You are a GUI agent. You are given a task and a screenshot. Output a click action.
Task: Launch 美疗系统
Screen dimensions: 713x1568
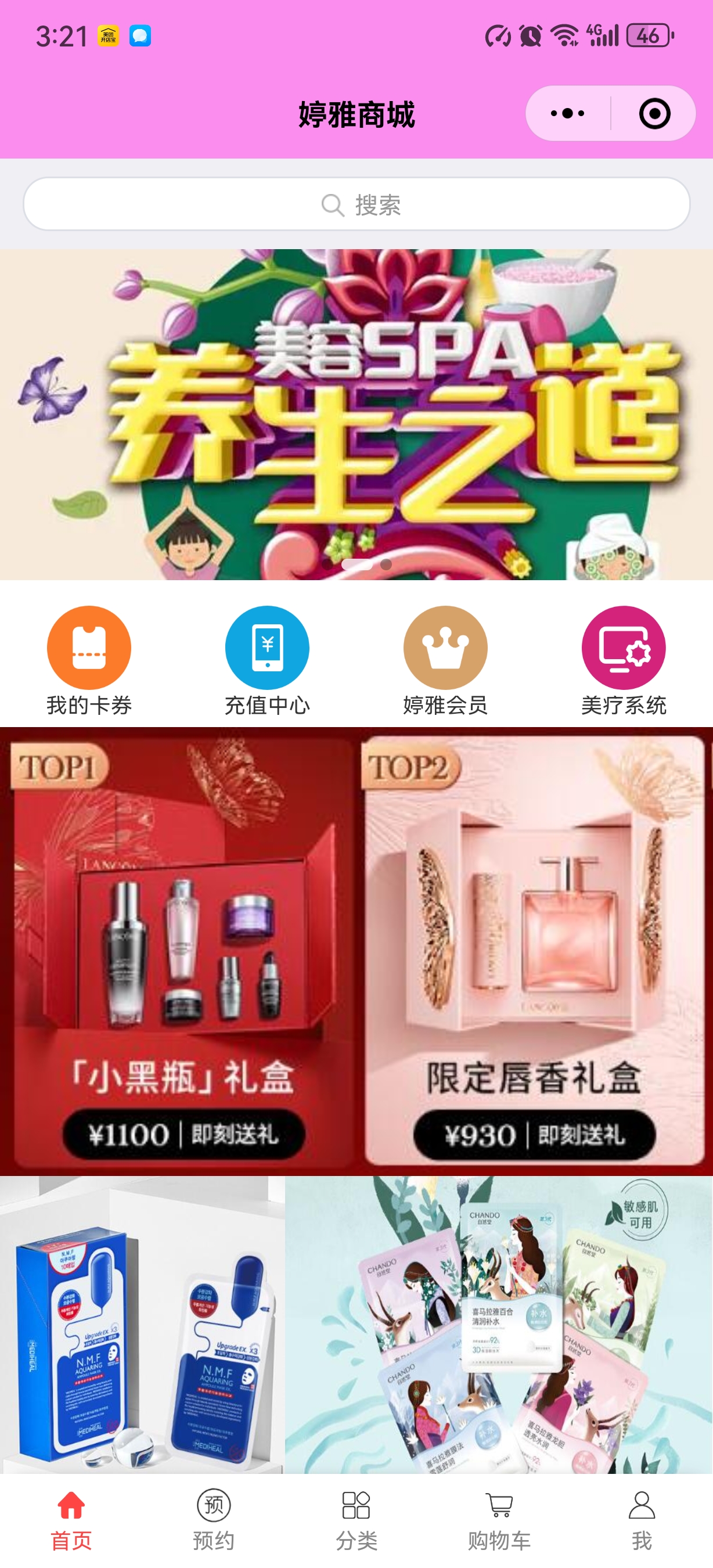[624, 660]
